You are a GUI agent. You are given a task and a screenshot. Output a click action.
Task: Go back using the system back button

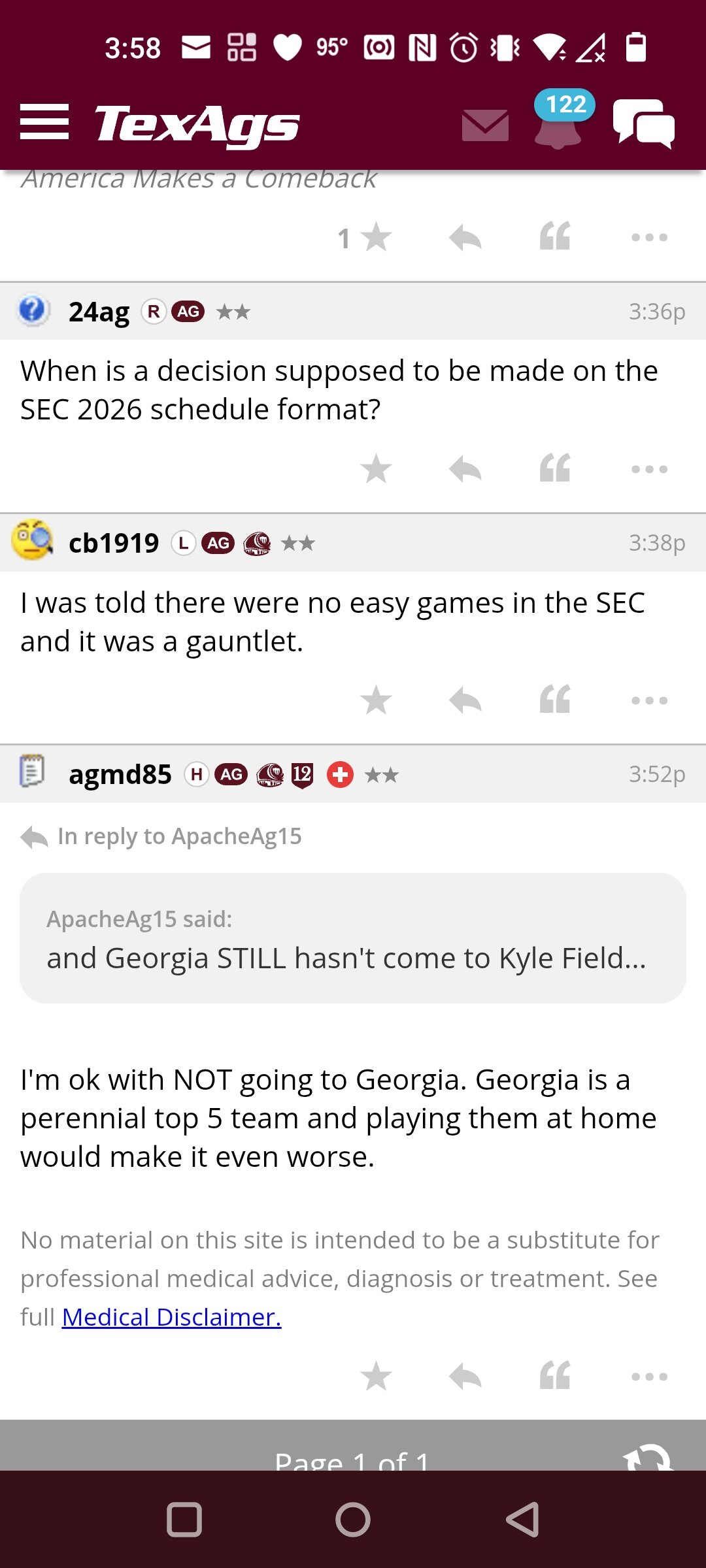pos(523,1520)
